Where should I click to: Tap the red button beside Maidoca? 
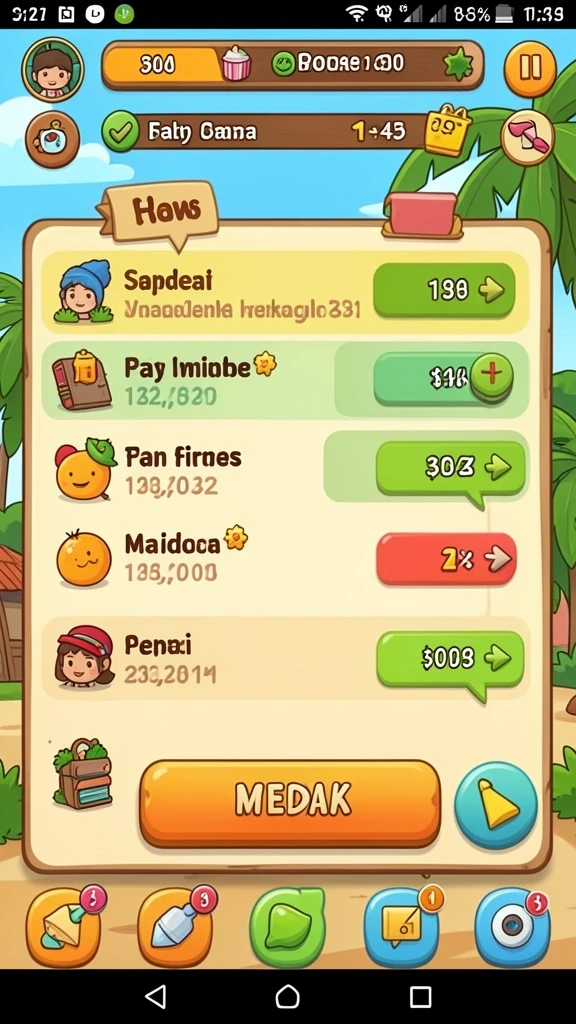pos(447,558)
